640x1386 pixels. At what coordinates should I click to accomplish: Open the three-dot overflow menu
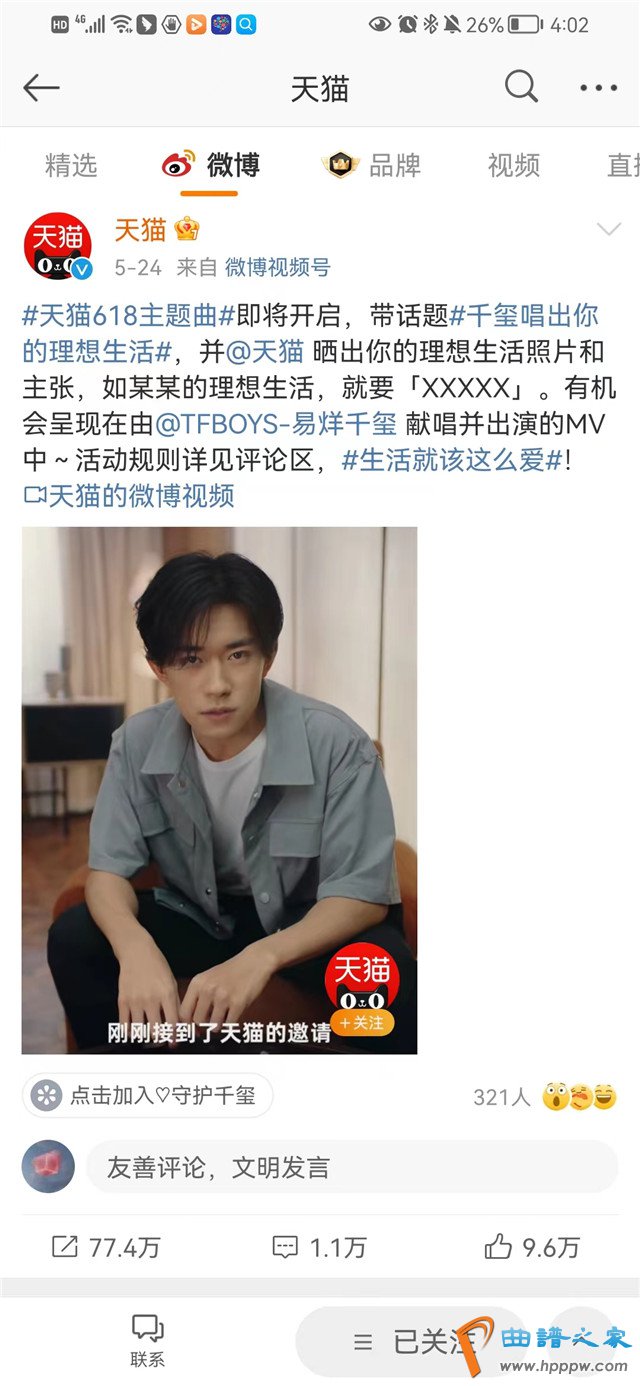point(598,88)
